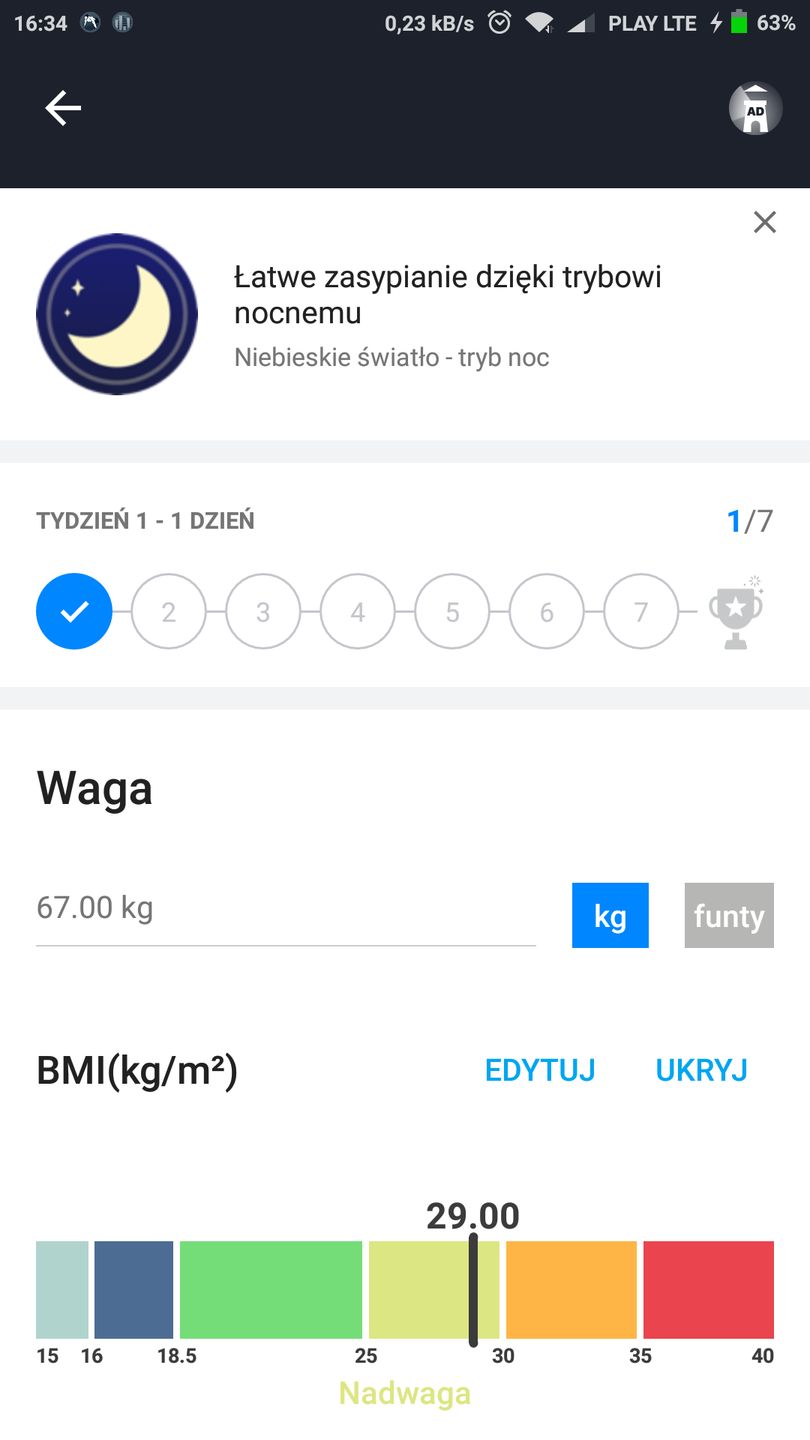Tap EDYTUJ to edit BMI
Image resolution: width=810 pixels, height=1440 pixels.
click(540, 1070)
